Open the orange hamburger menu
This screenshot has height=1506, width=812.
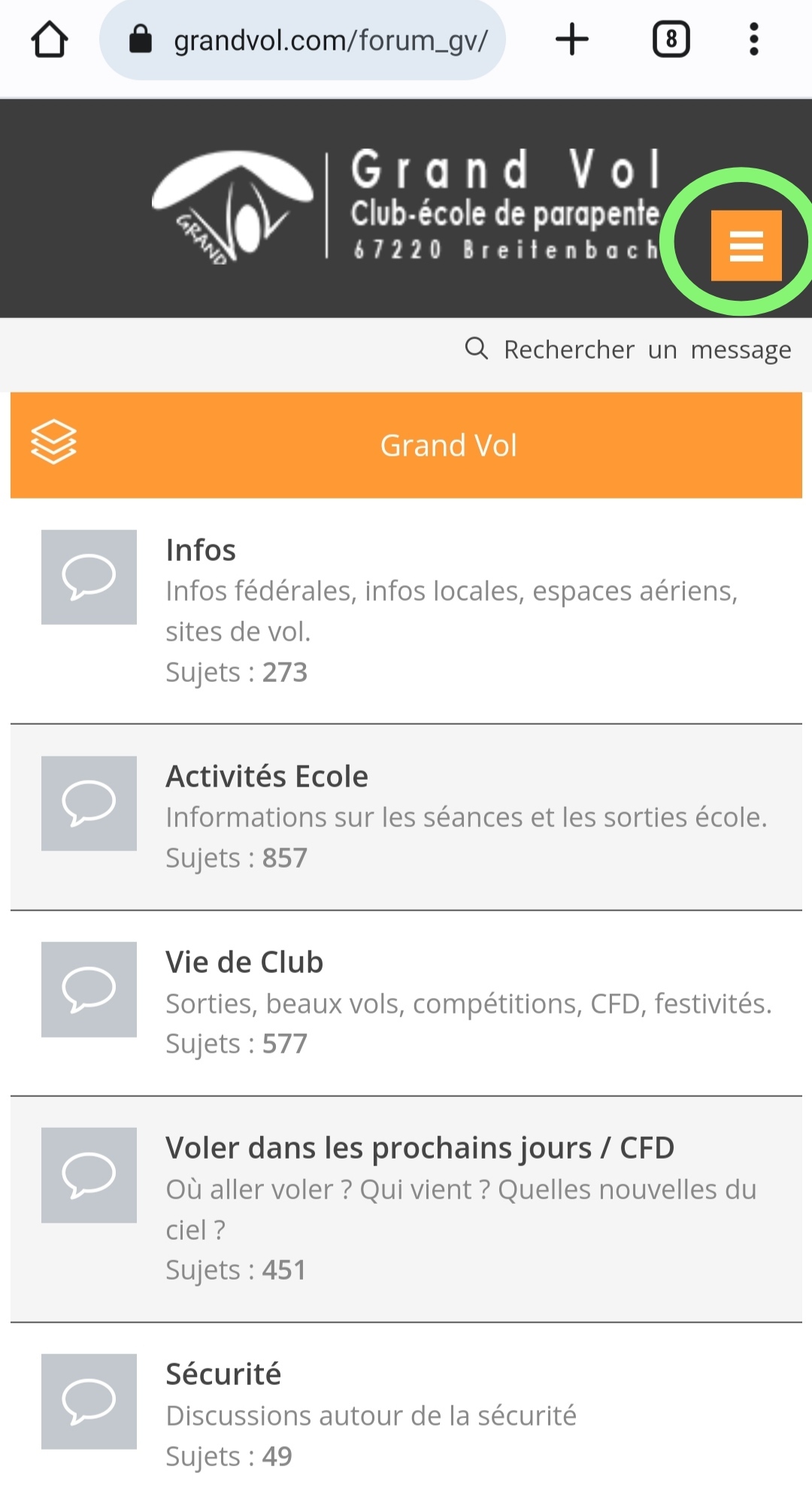pos(746,245)
